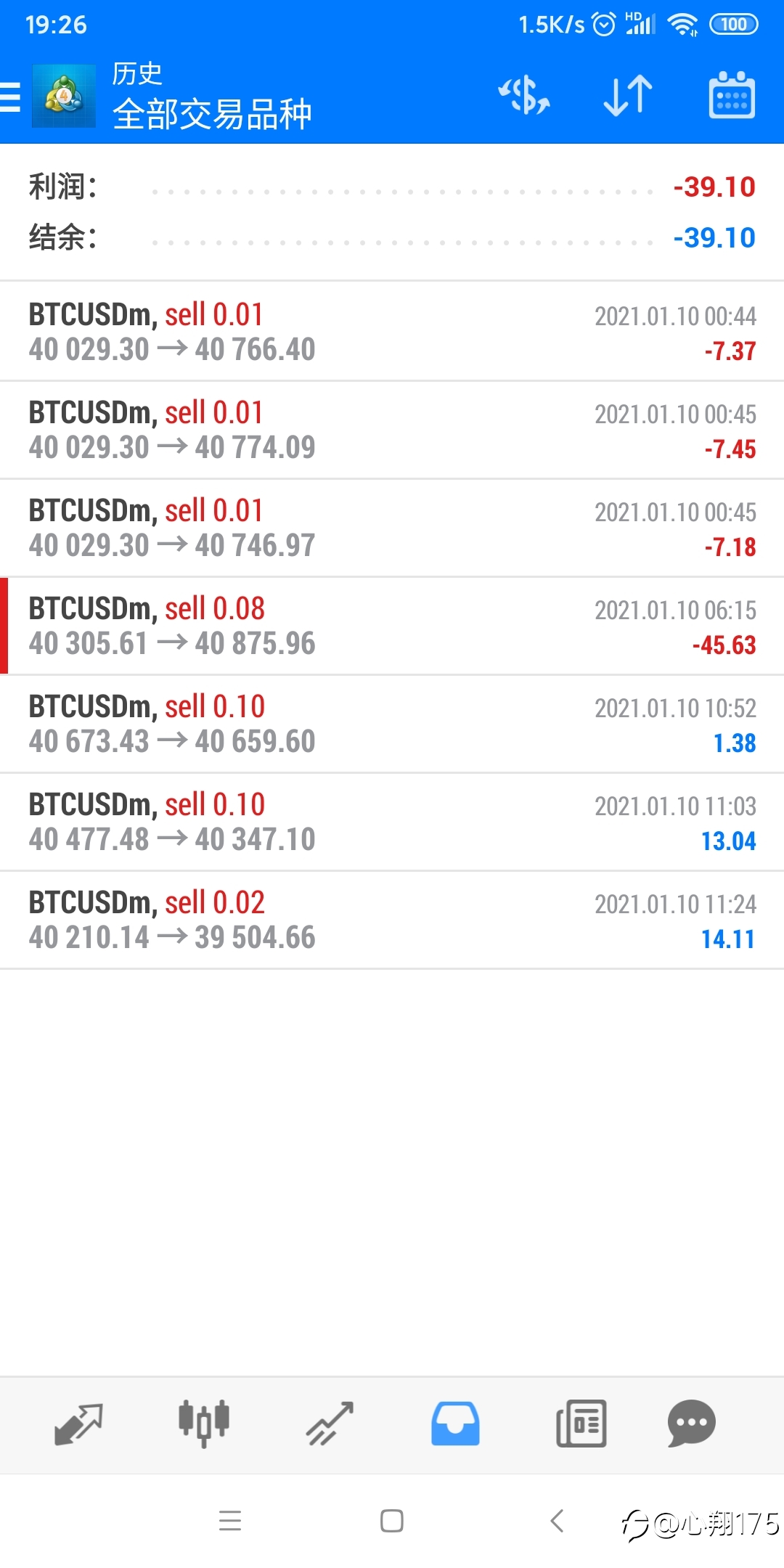The height and width of the screenshot is (1568, 784).
Task: Go back with system back button
Action: click(x=558, y=1520)
